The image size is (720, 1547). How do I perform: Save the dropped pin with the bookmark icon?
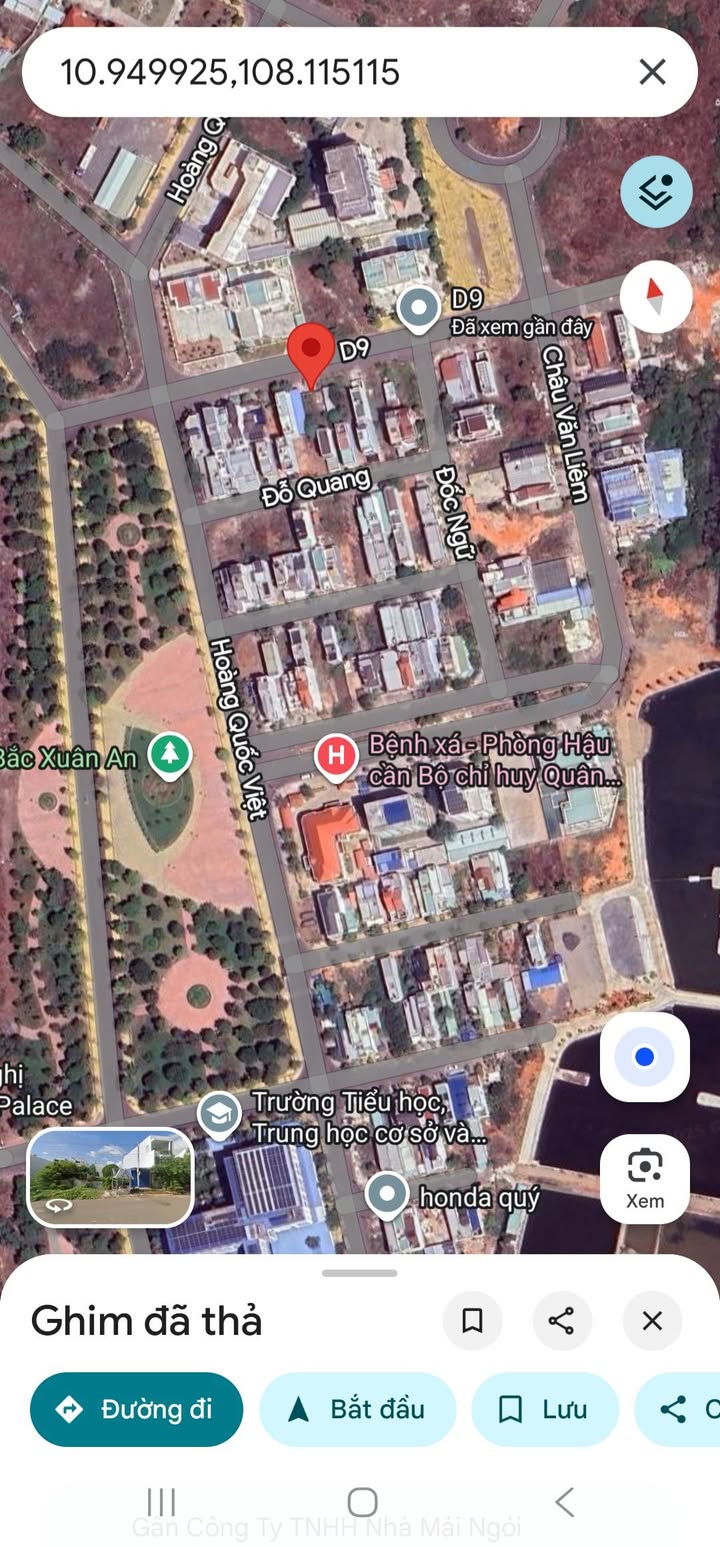click(x=472, y=1321)
